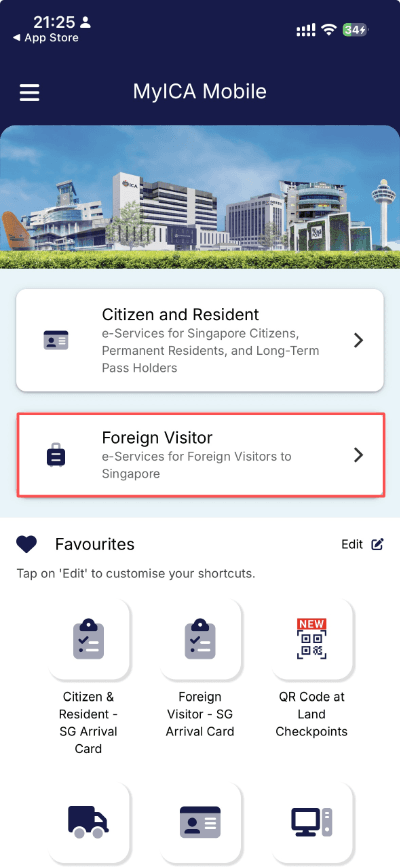The height and width of the screenshot is (867, 400).
Task: Open Foreign Visitor e-Services
Action: [200, 455]
